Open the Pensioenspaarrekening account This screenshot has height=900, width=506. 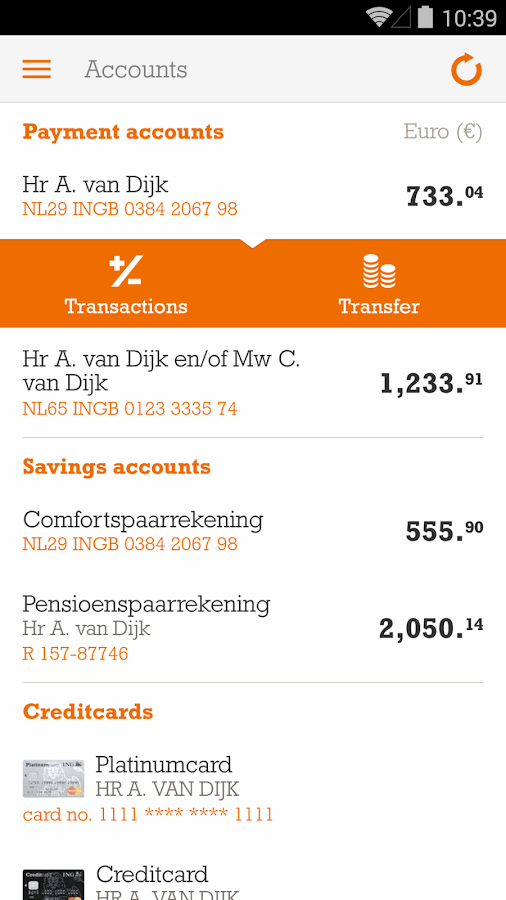[x=253, y=628]
